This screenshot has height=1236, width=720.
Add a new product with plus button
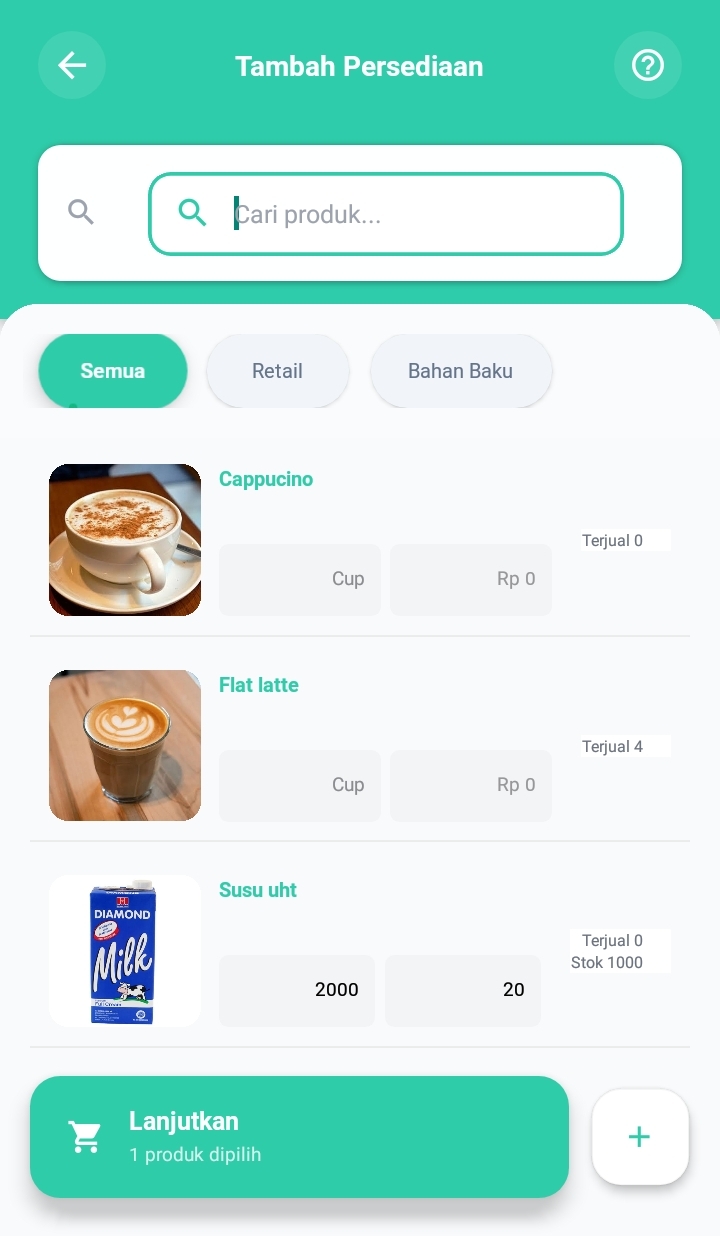point(640,1137)
